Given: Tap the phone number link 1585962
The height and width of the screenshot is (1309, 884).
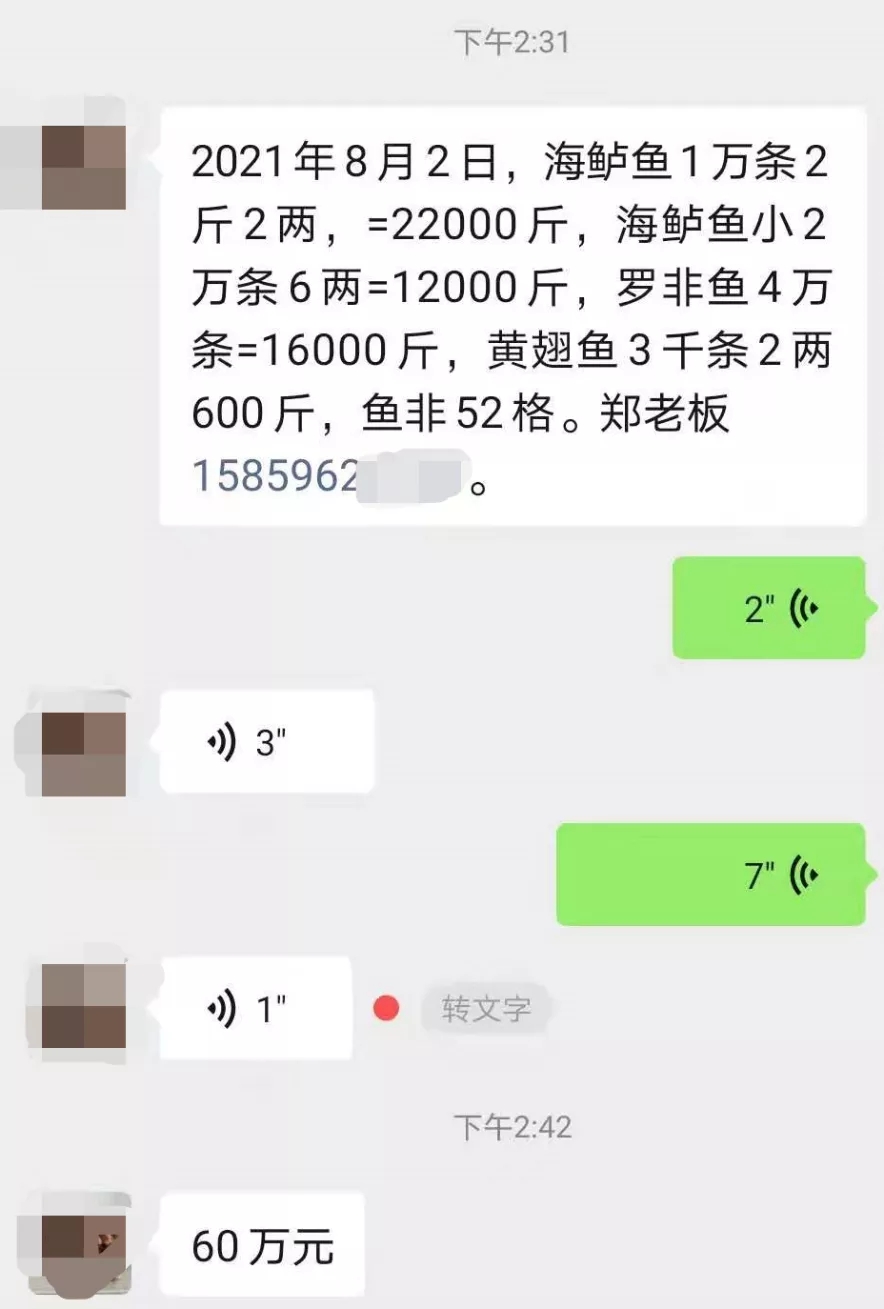Looking at the screenshot, I should pos(276,477).
